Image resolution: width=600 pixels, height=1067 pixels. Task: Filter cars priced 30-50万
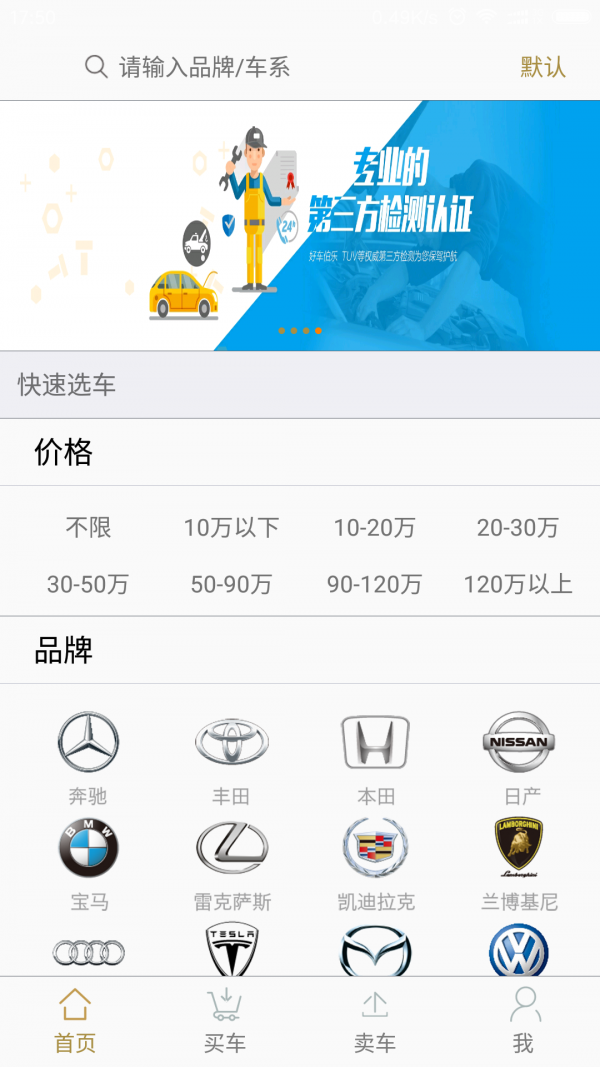pos(88,584)
